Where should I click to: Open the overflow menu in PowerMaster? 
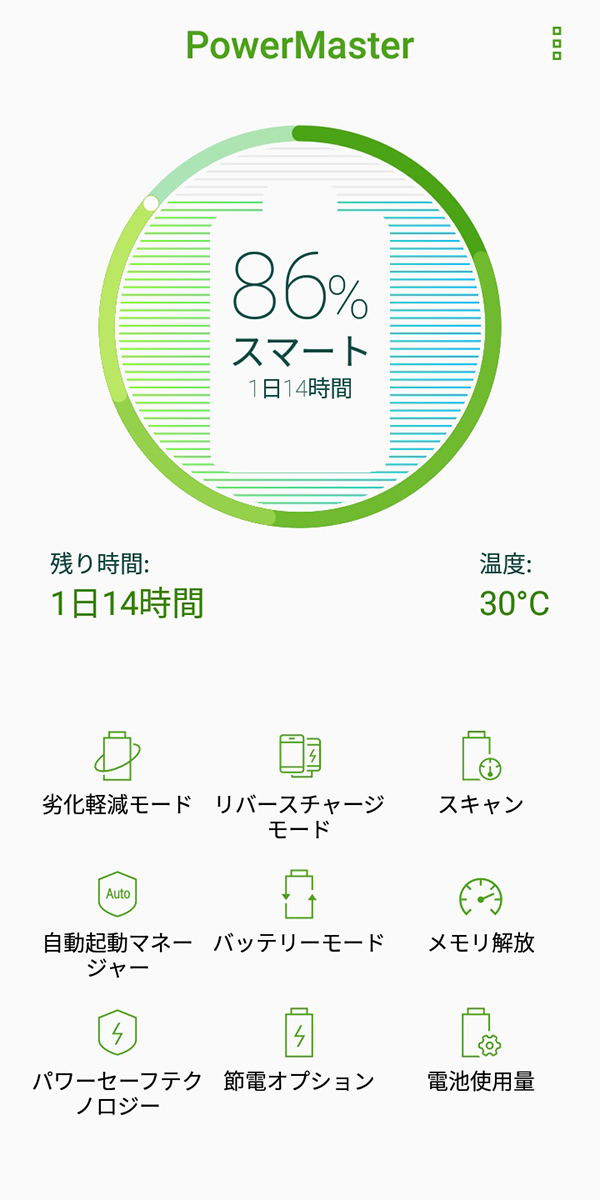click(x=557, y=44)
